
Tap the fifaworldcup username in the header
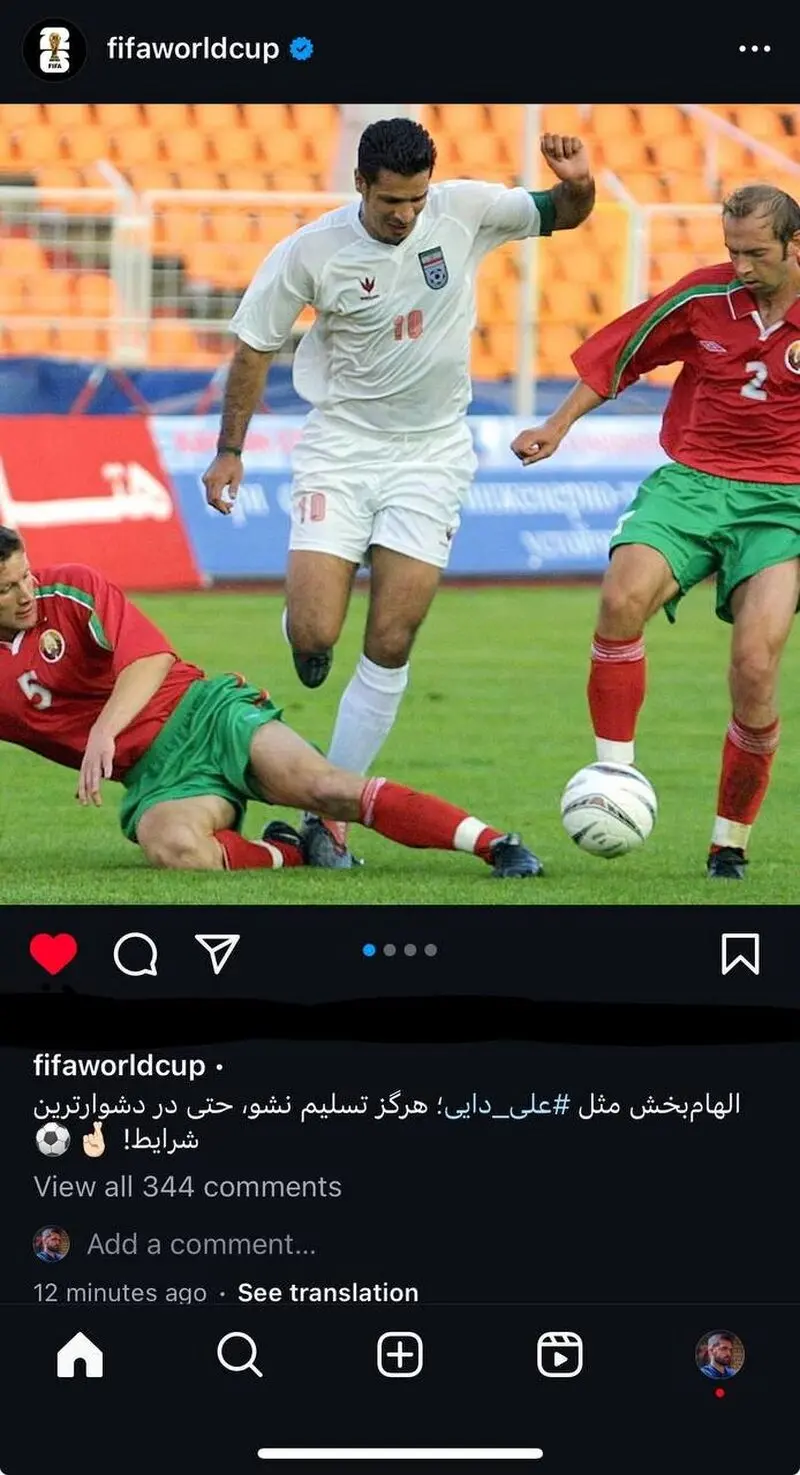point(193,49)
